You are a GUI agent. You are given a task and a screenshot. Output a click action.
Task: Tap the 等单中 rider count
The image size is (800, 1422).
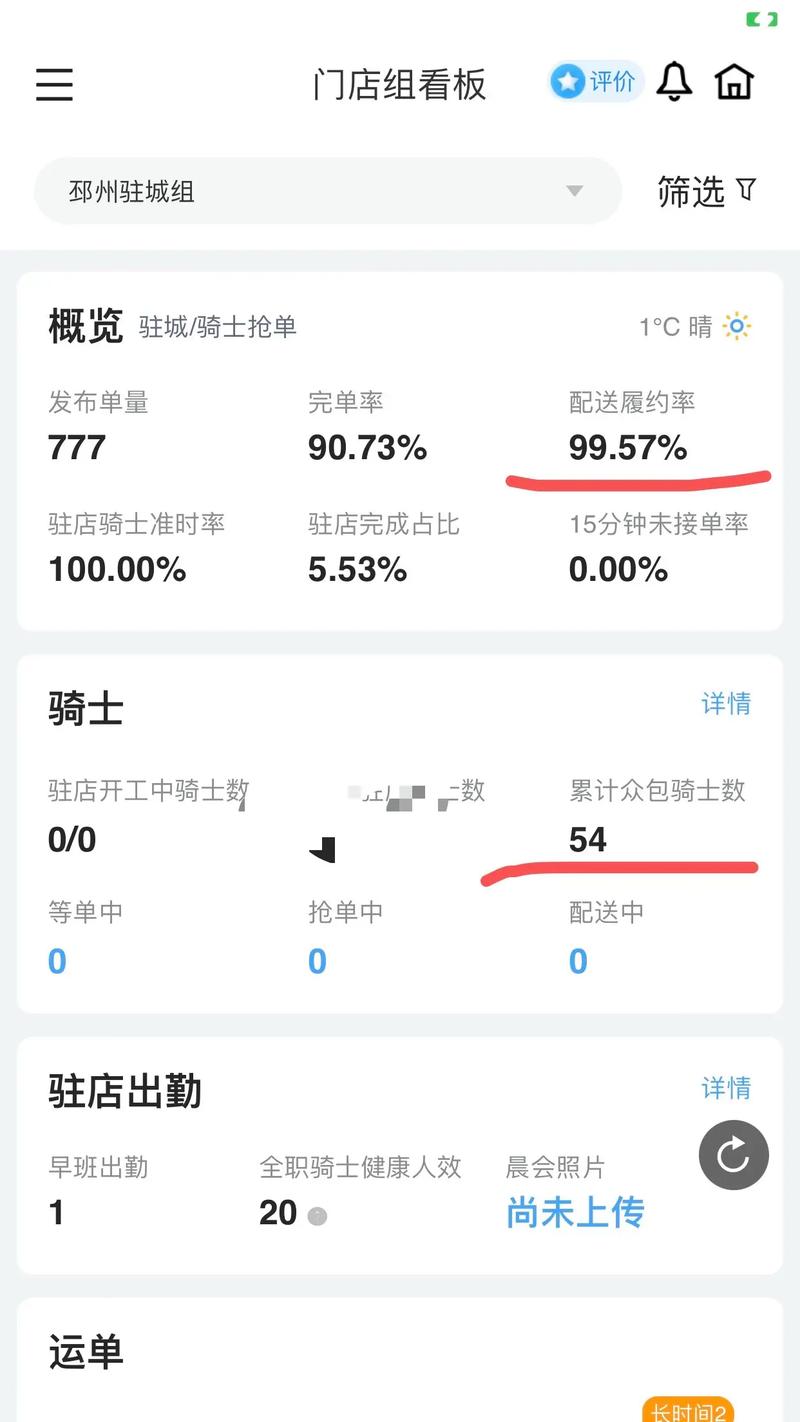point(58,962)
